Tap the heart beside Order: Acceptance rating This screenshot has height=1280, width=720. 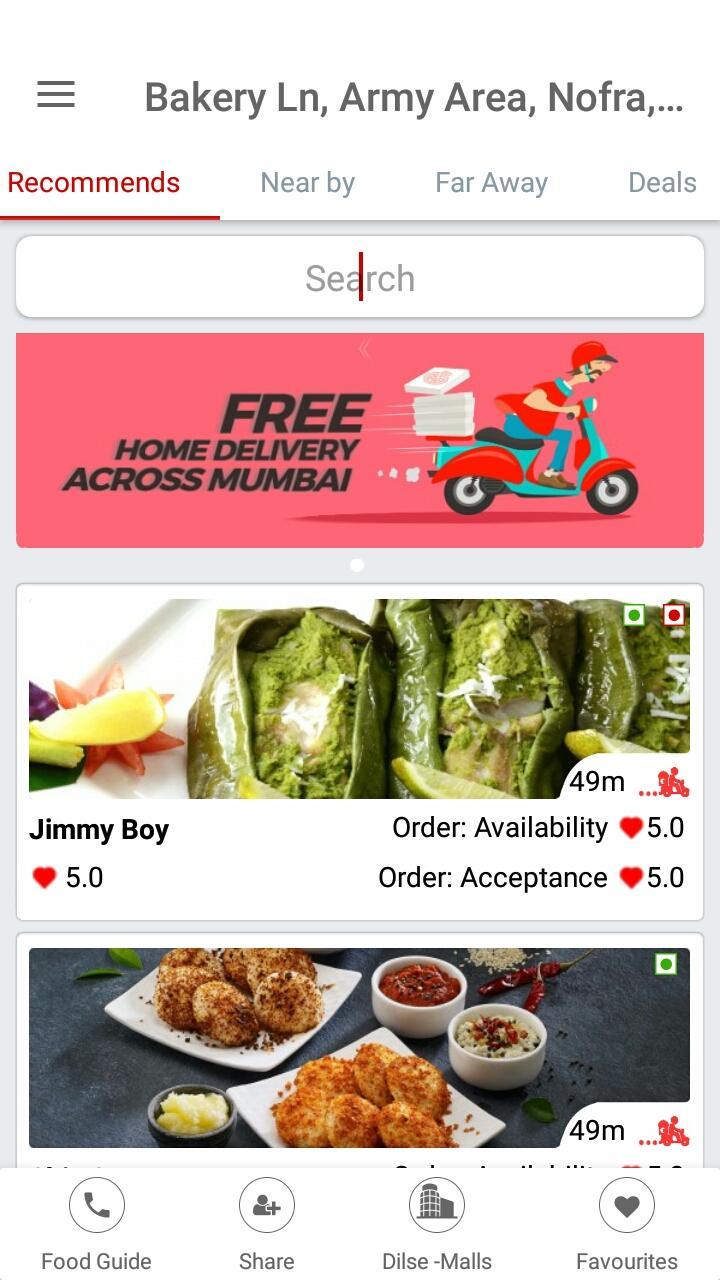632,877
